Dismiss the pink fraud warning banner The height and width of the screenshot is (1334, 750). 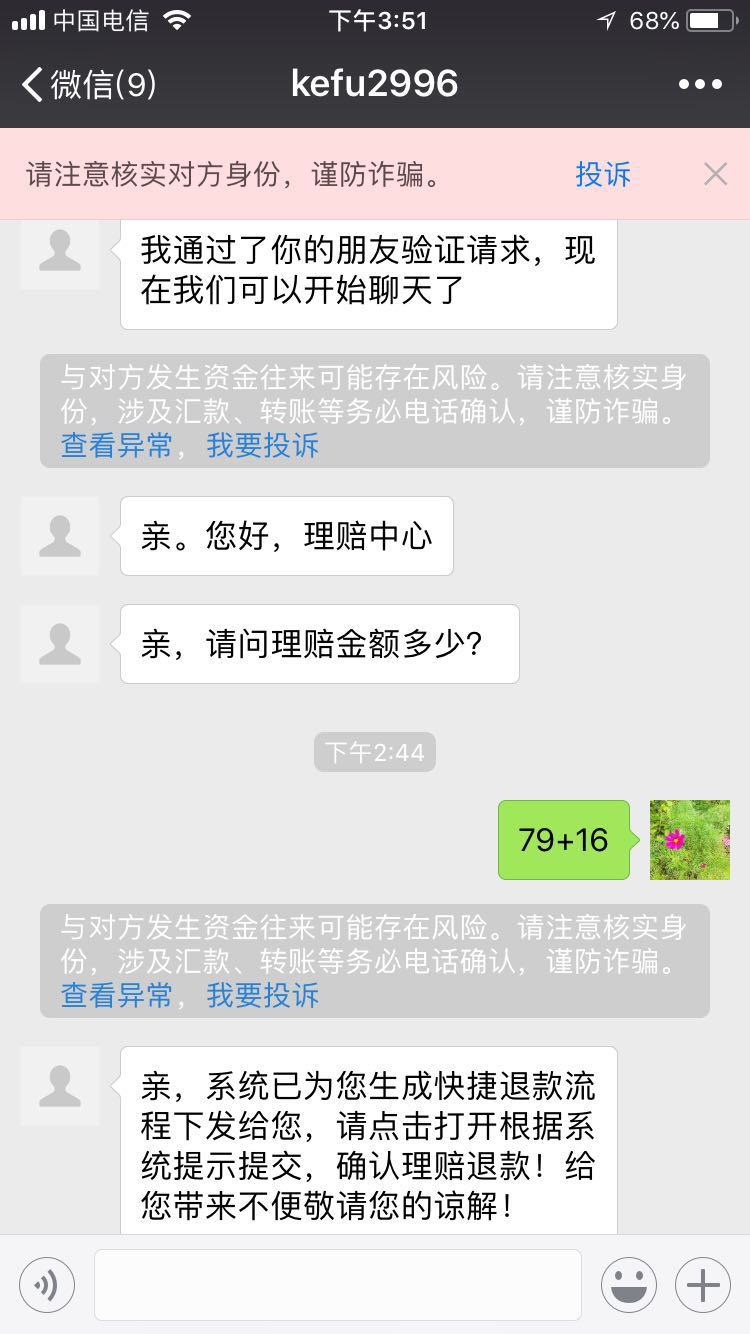coord(715,174)
